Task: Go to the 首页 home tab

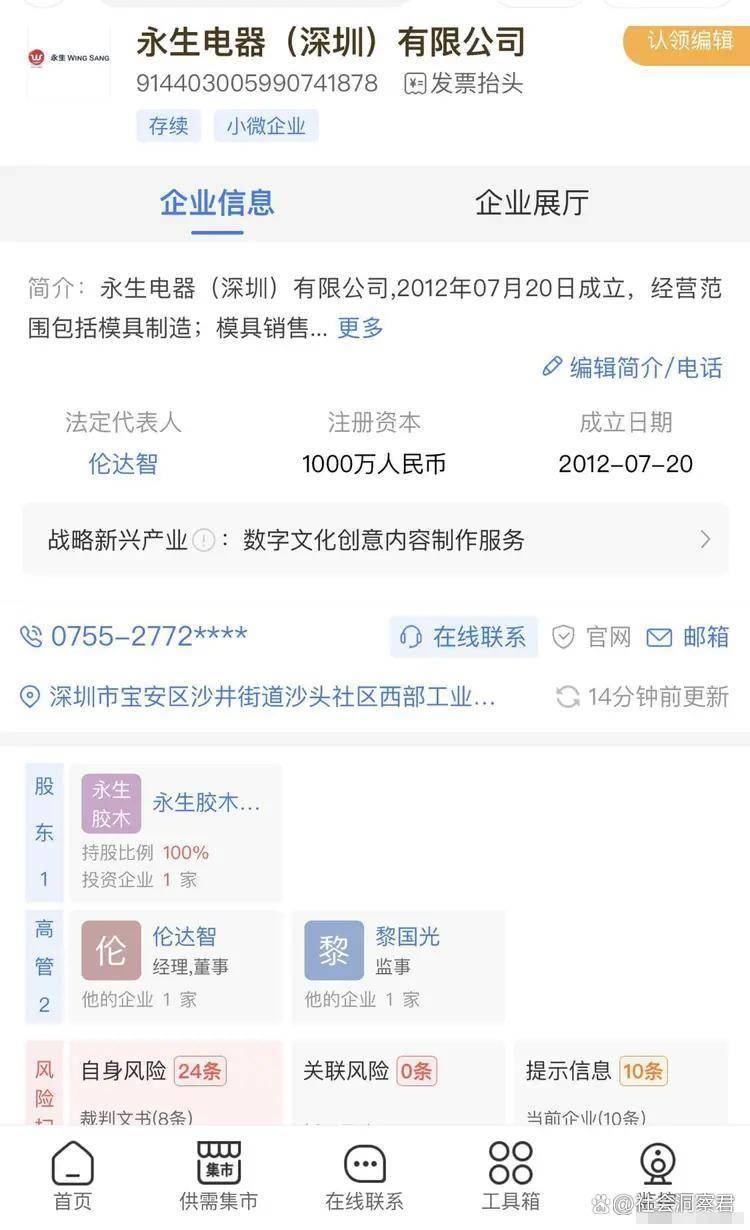Action: [x=72, y=1177]
